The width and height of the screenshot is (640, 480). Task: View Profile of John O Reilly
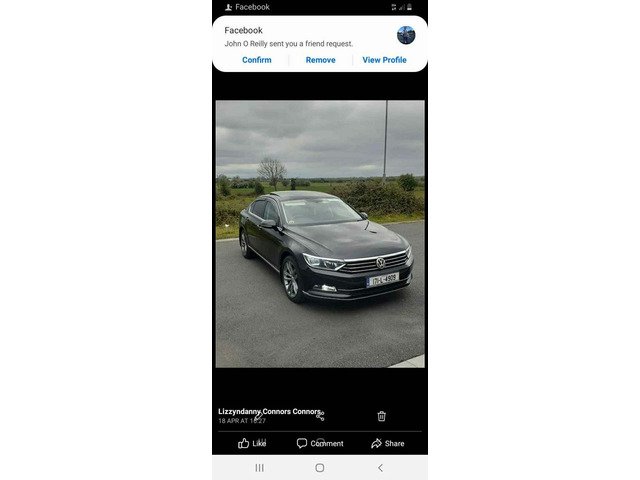tap(384, 60)
